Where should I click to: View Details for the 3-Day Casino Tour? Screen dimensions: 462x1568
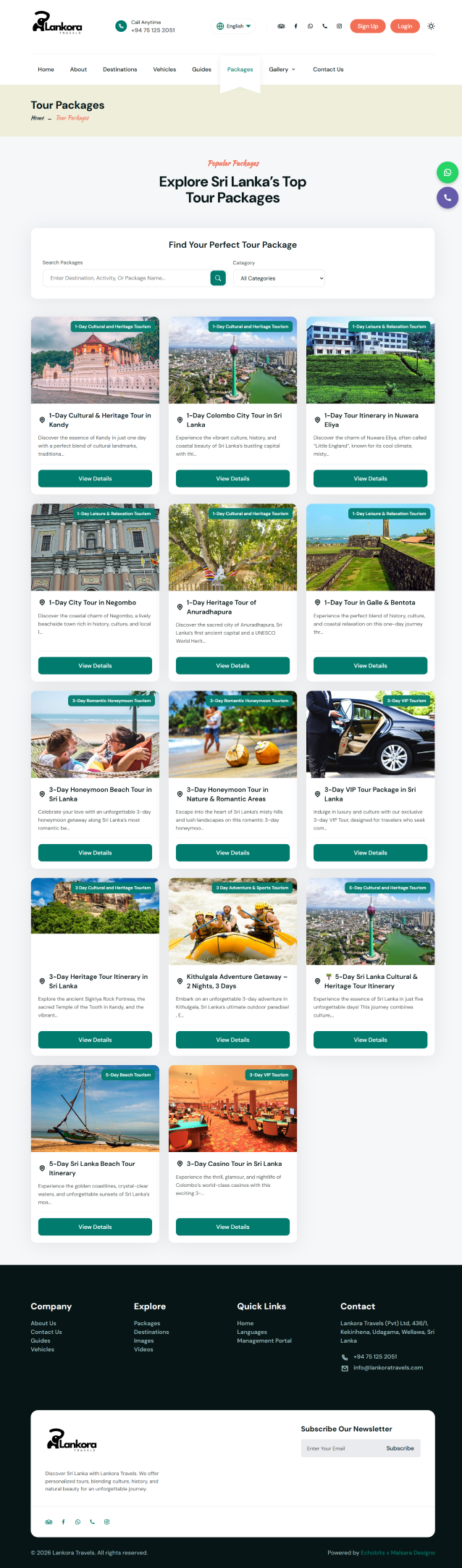coord(232,1227)
